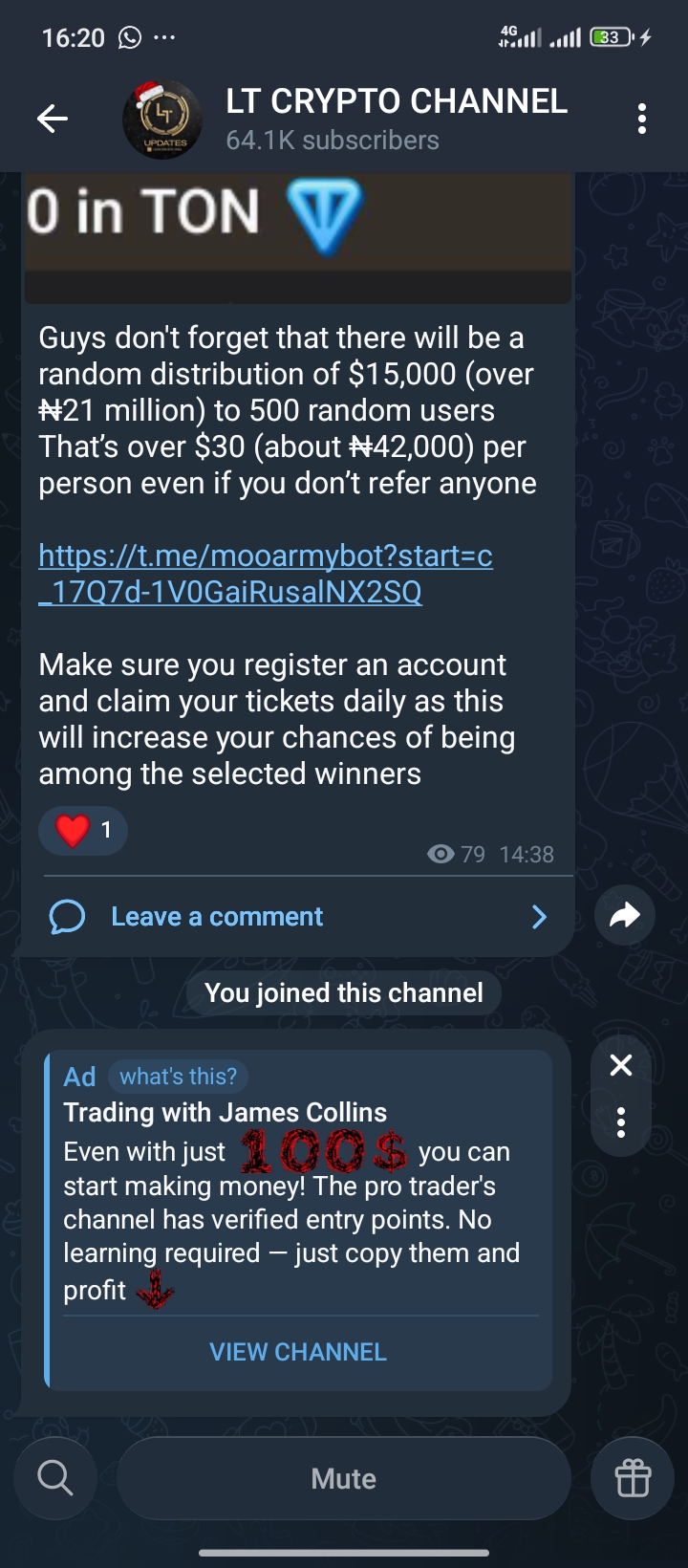Viewport: 688px width, 1568px height.
Task: Search within this channel
Action: tap(55, 1478)
